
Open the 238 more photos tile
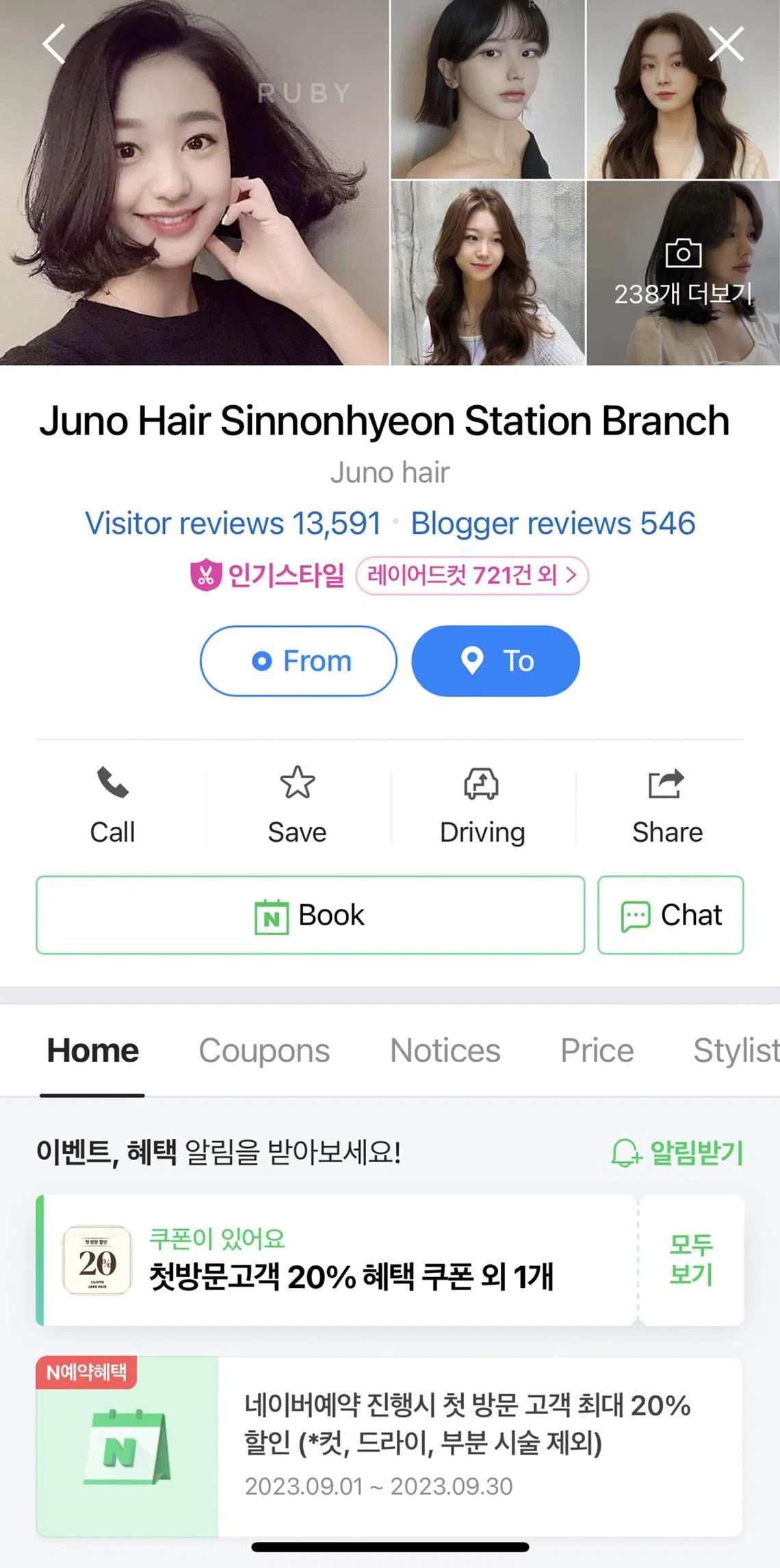point(683,274)
